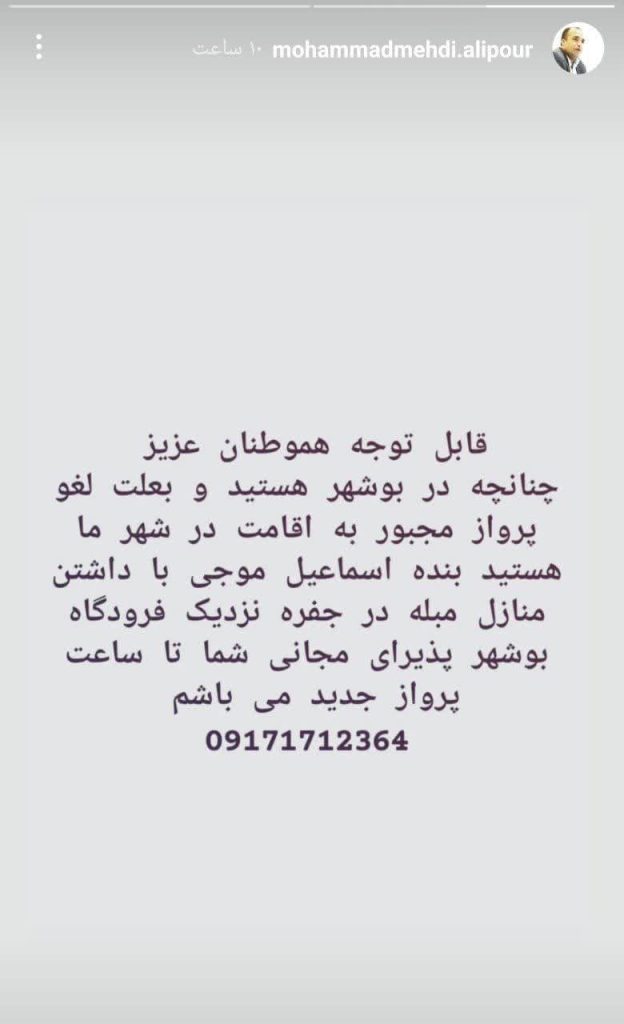The width and height of the screenshot is (624, 1024).
Task: Open mohammadmehdi.alipour's profile picture
Action: coord(577,49)
